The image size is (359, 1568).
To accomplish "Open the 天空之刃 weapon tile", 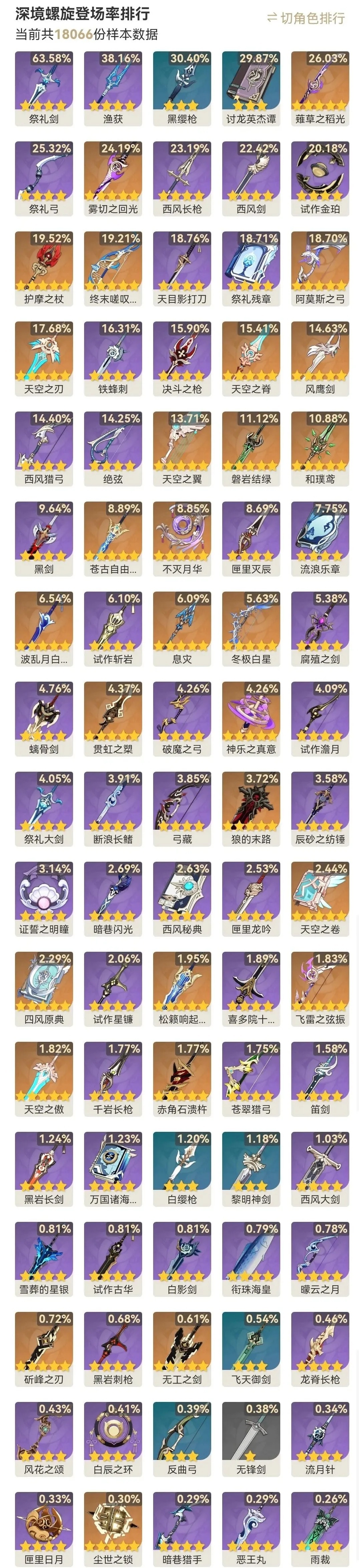I will tap(44, 358).
